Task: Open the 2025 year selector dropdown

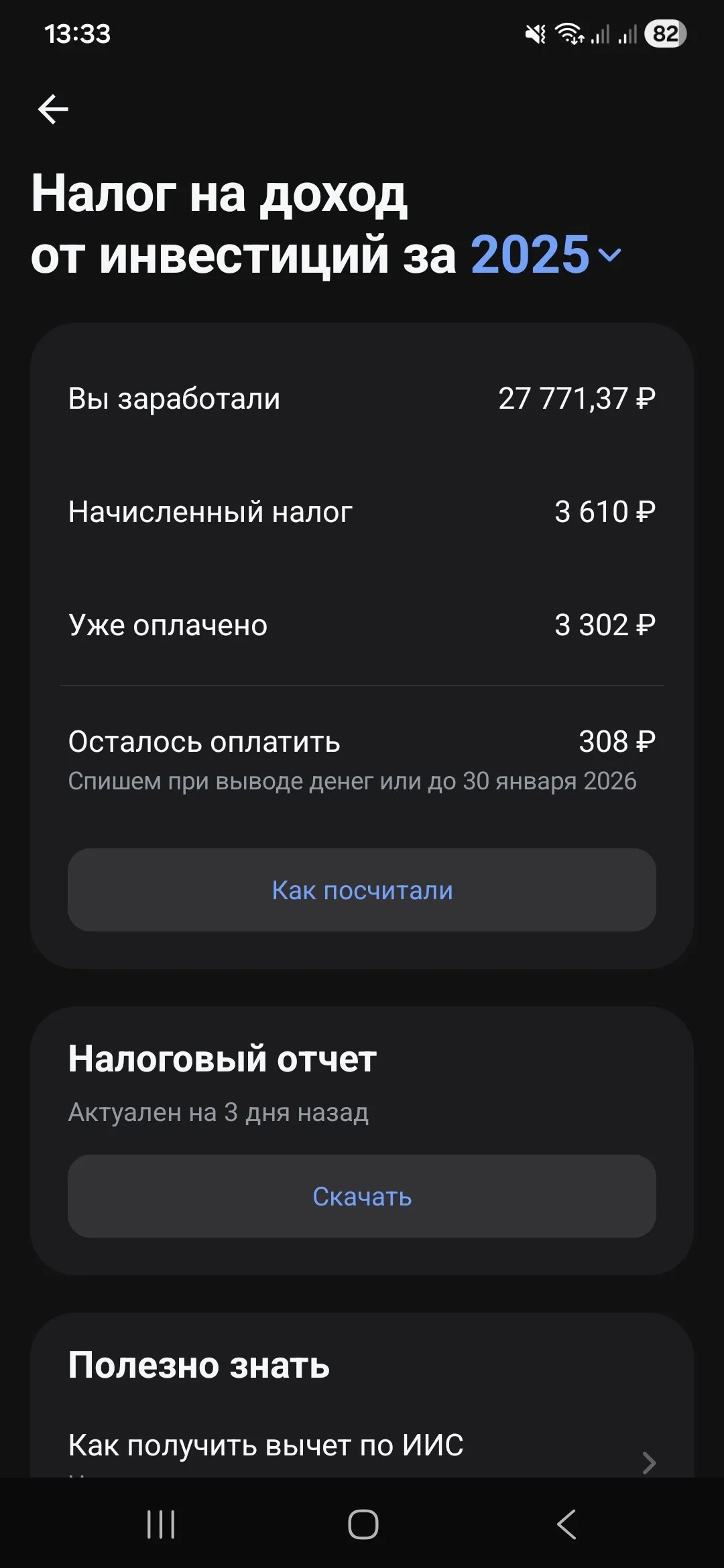Action: point(546,255)
